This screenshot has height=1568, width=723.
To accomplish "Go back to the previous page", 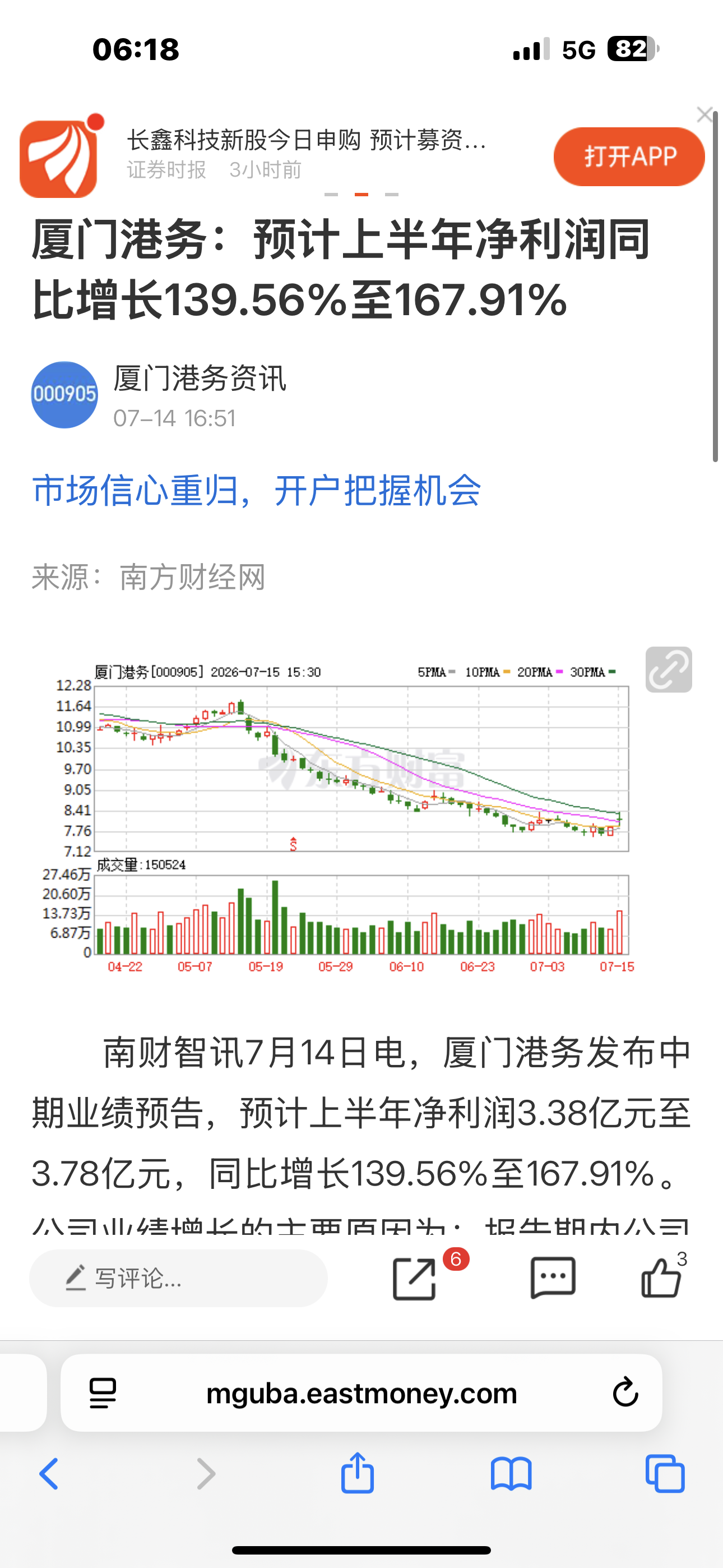I will (x=50, y=1474).
